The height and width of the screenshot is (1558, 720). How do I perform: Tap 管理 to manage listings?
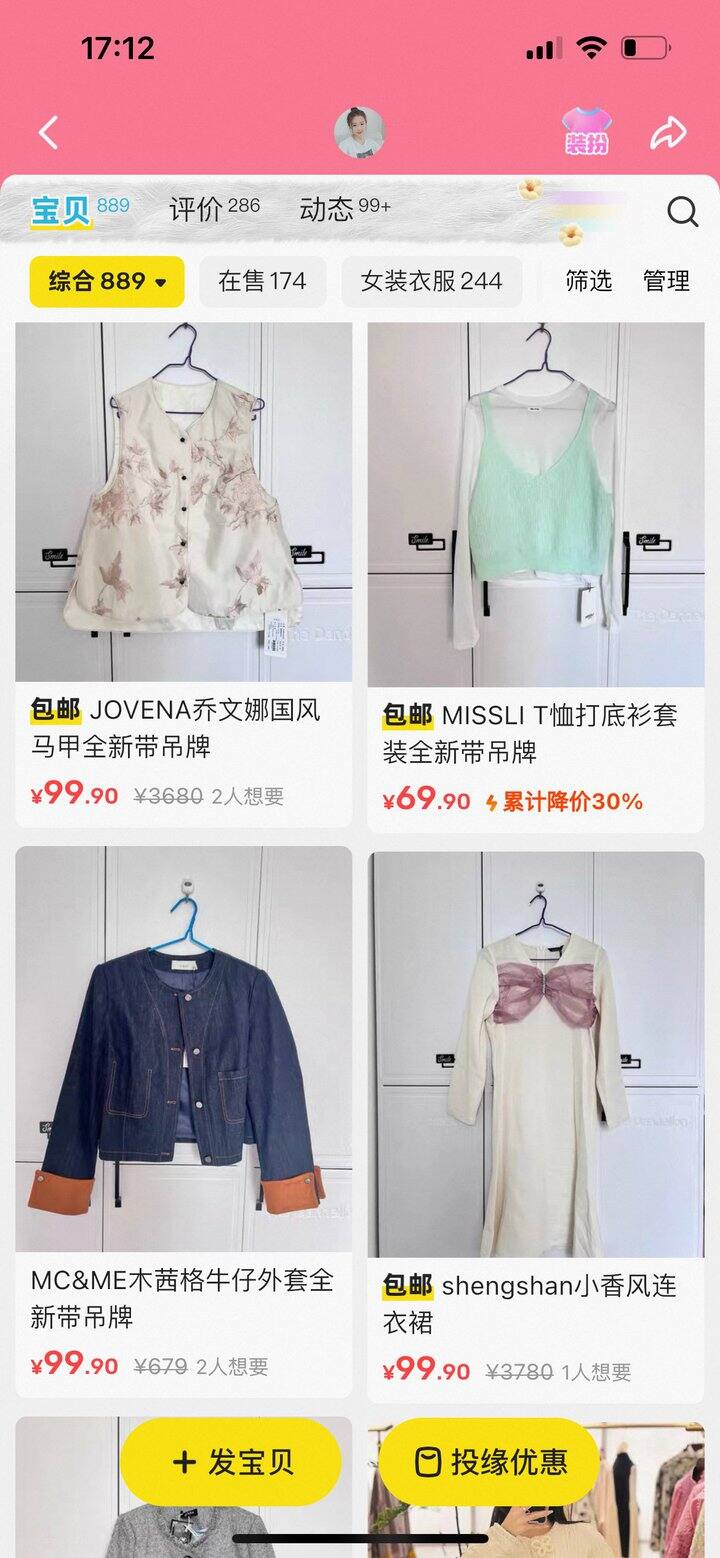666,282
